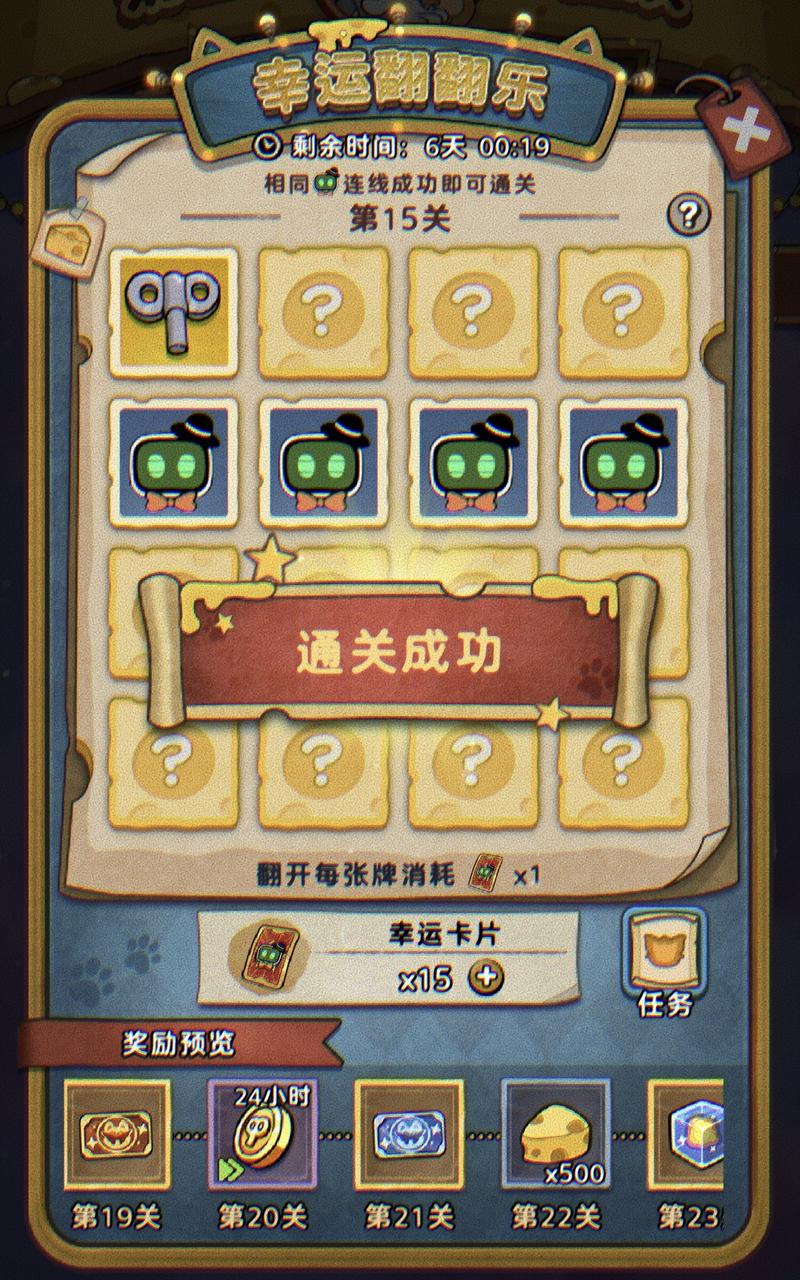Open the question mark help icon
Image resolution: width=800 pixels, height=1280 pixels.
tap(689, 213)
